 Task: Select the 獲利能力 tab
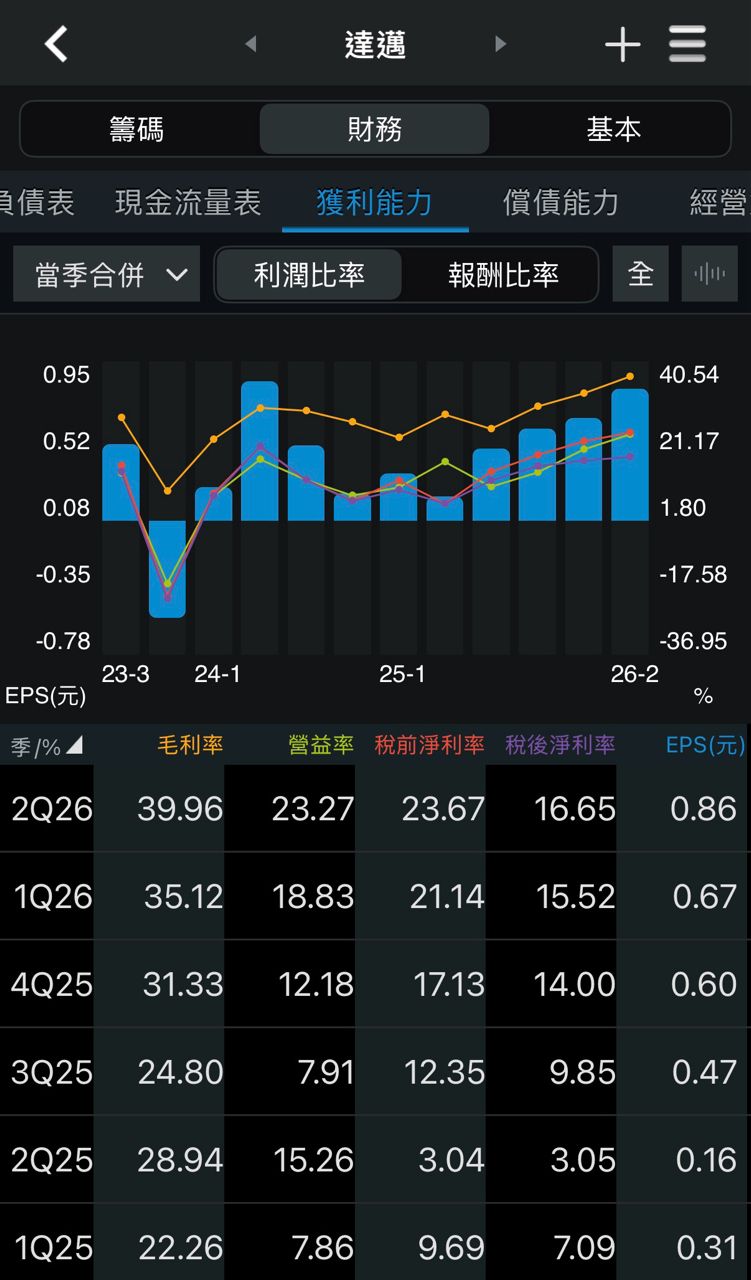(375, 203)
